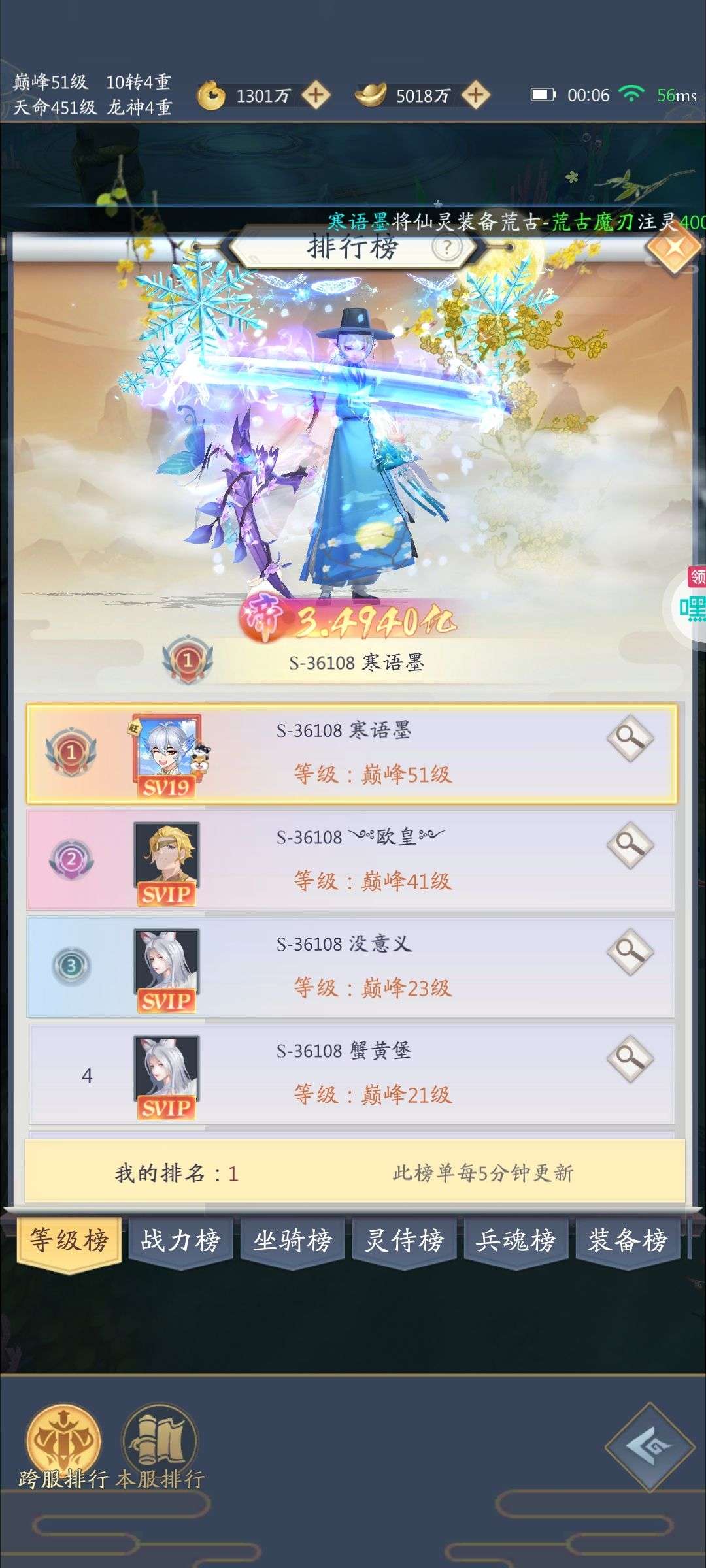706x1568 pixels.
Task: Switch to the 装备榜 tab
Action: (628, 1239)
